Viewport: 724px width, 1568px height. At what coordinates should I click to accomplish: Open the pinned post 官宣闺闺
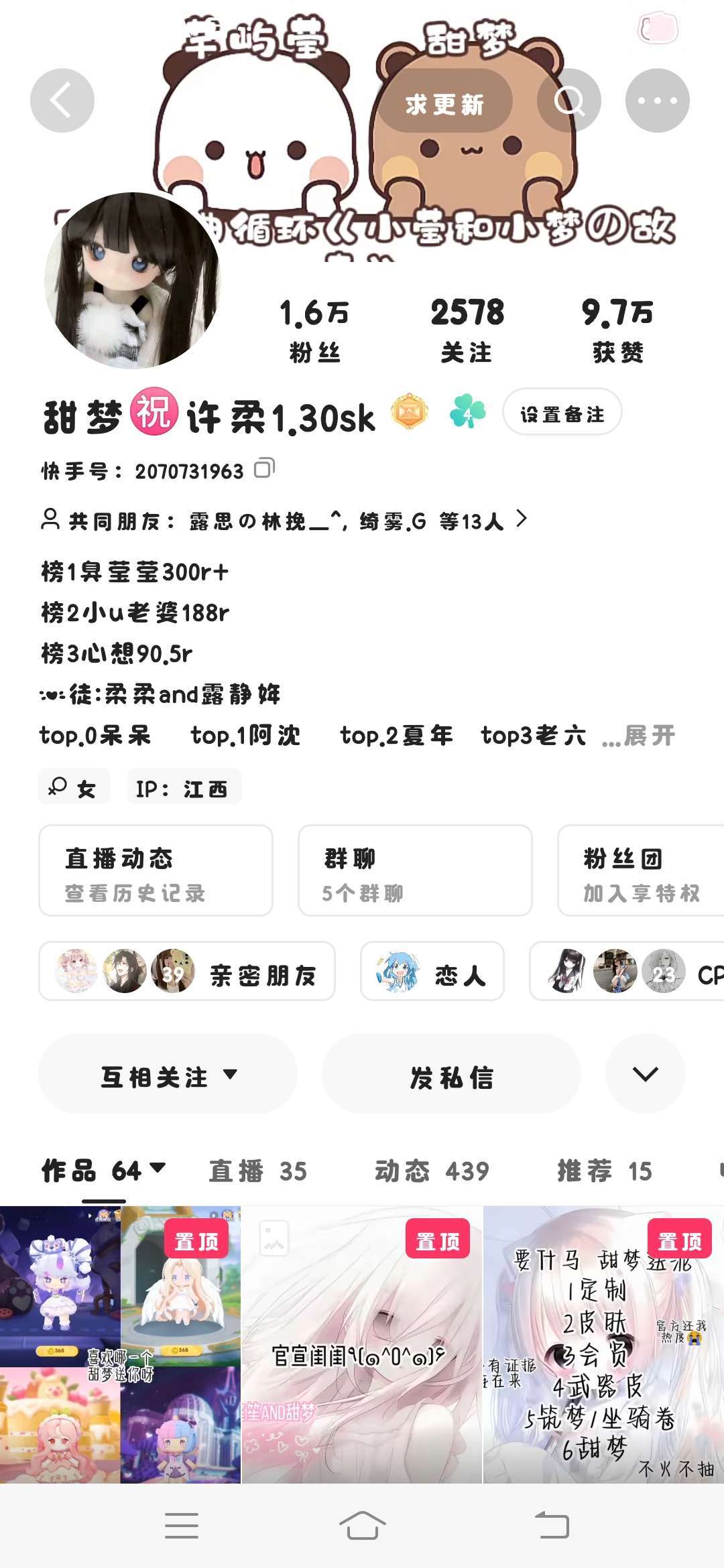(362, 1347)
